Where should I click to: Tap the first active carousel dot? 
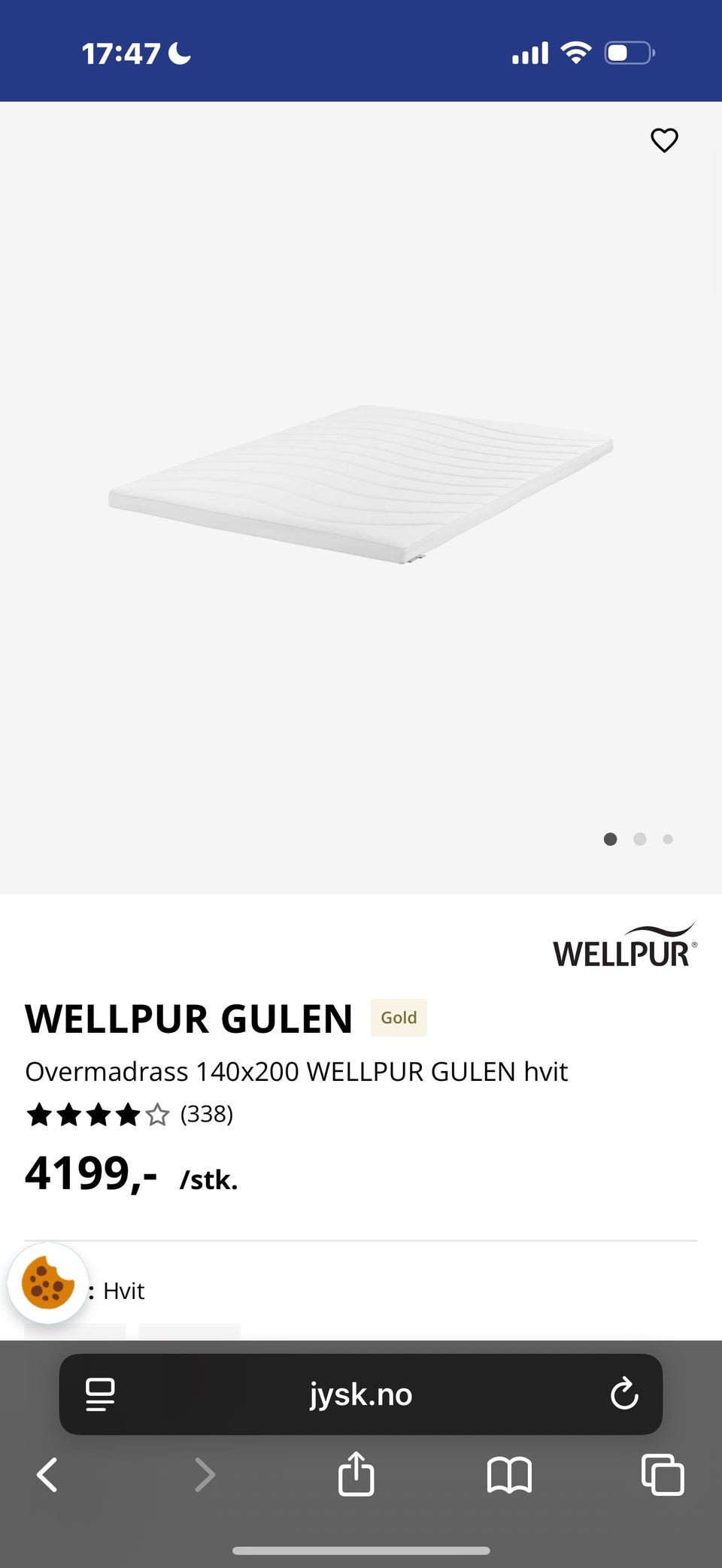[611, 839]
